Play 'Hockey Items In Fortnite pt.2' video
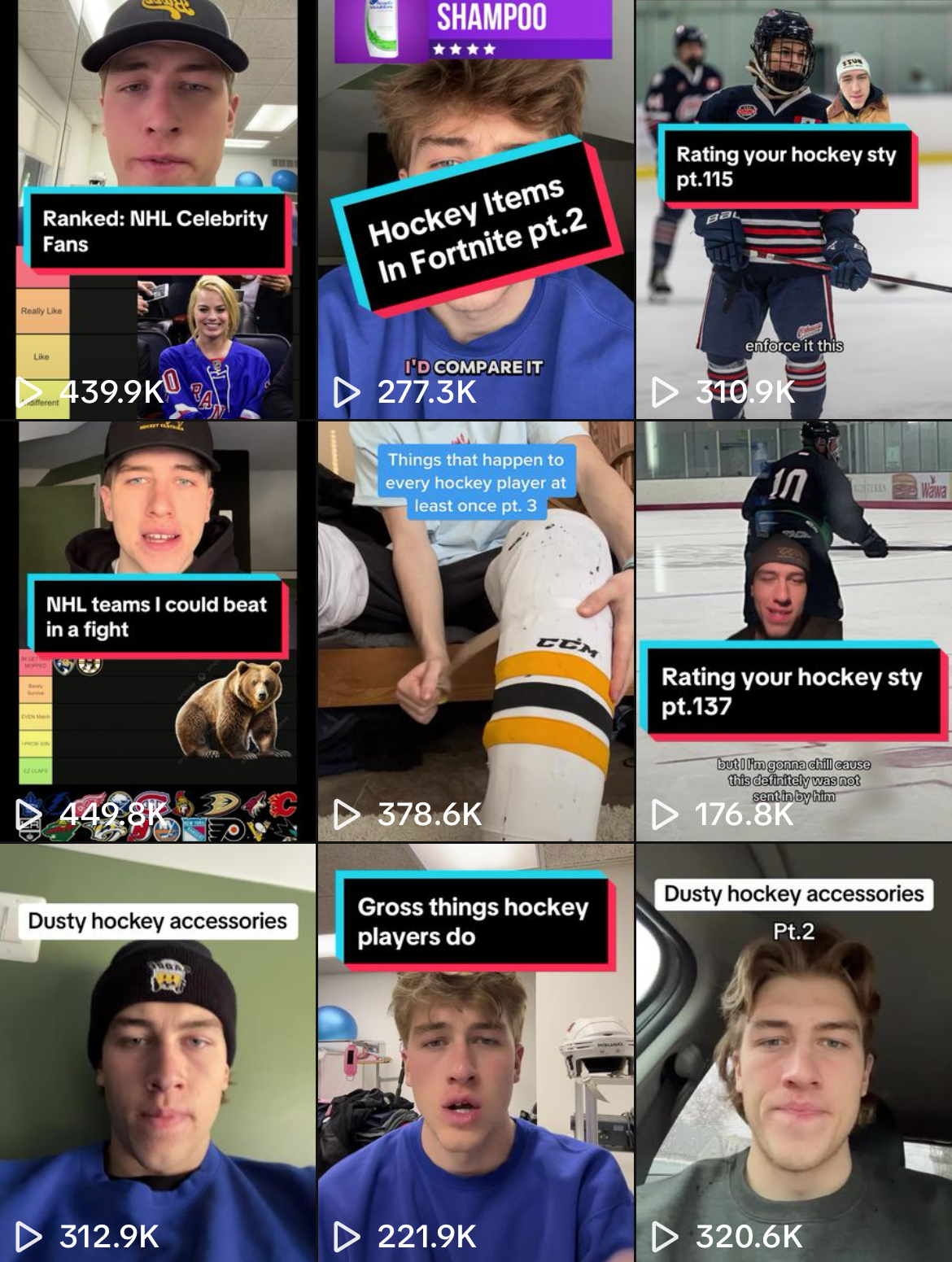This screenshot has height=1262, width=952. [475, 210]
